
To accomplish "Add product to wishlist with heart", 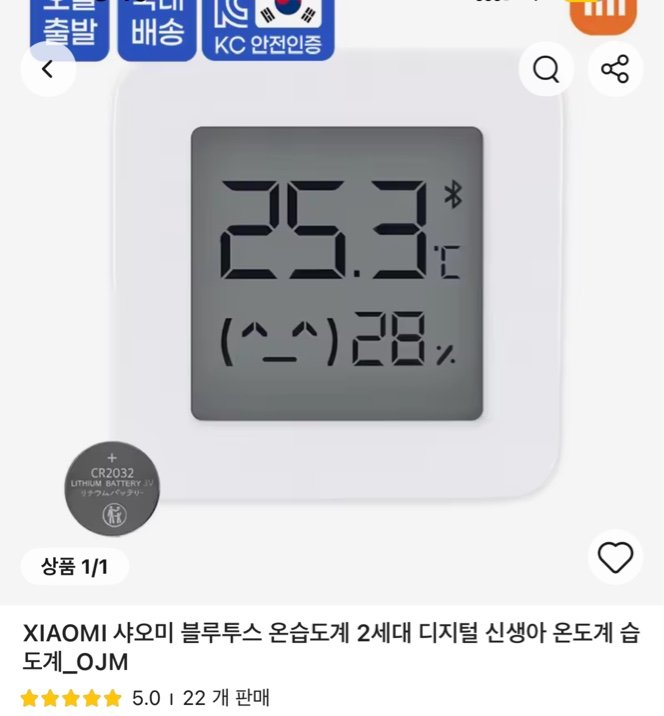I will [615, 556].
